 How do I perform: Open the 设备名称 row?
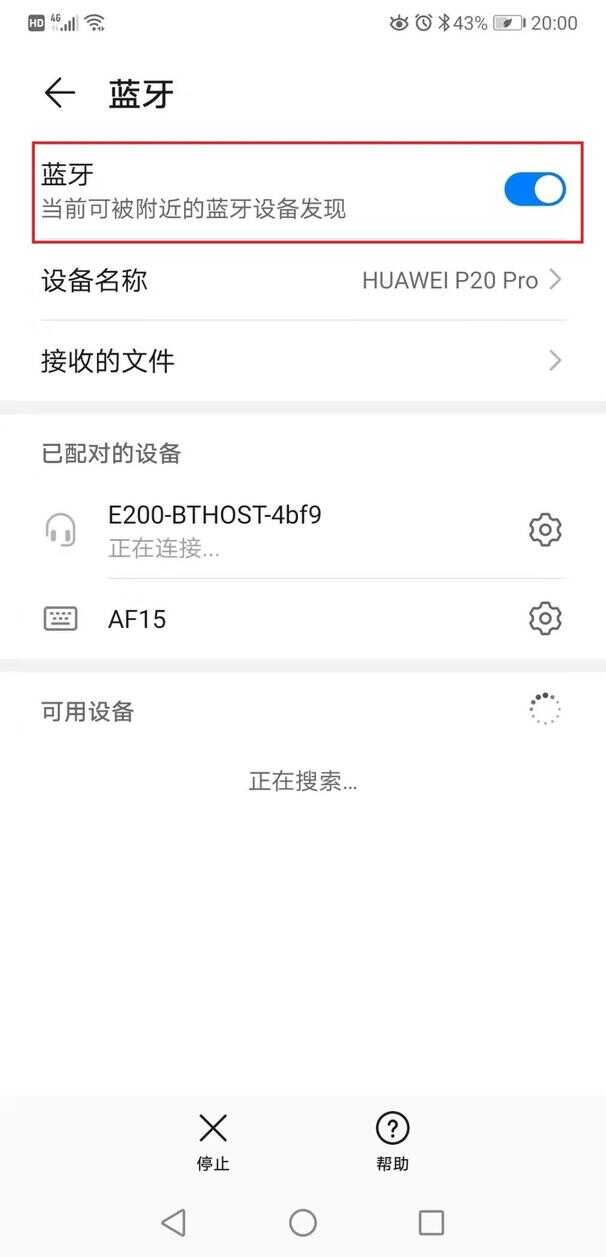point(303,281)
